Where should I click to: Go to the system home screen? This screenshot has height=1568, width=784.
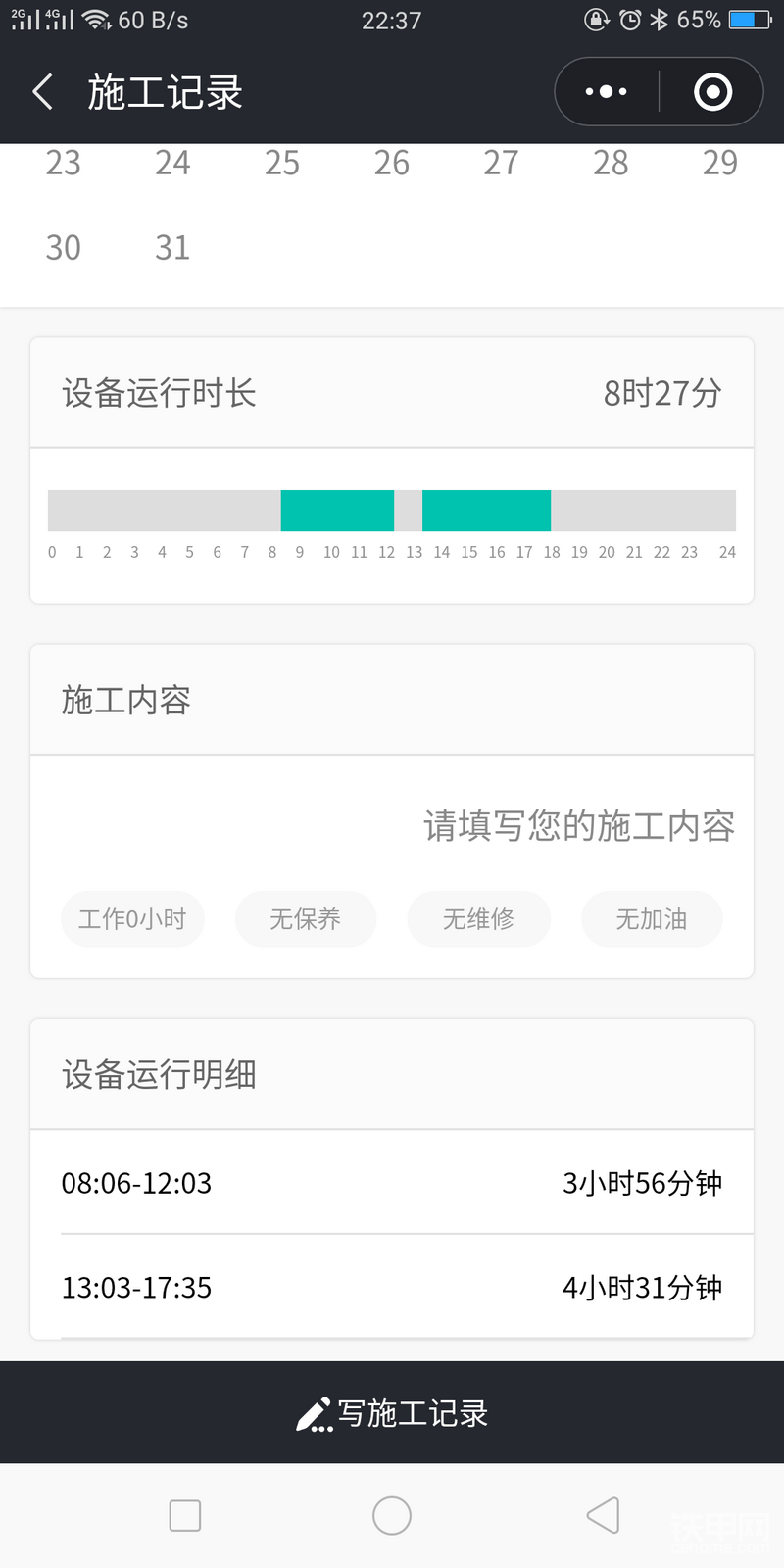tap(392, 1515)
